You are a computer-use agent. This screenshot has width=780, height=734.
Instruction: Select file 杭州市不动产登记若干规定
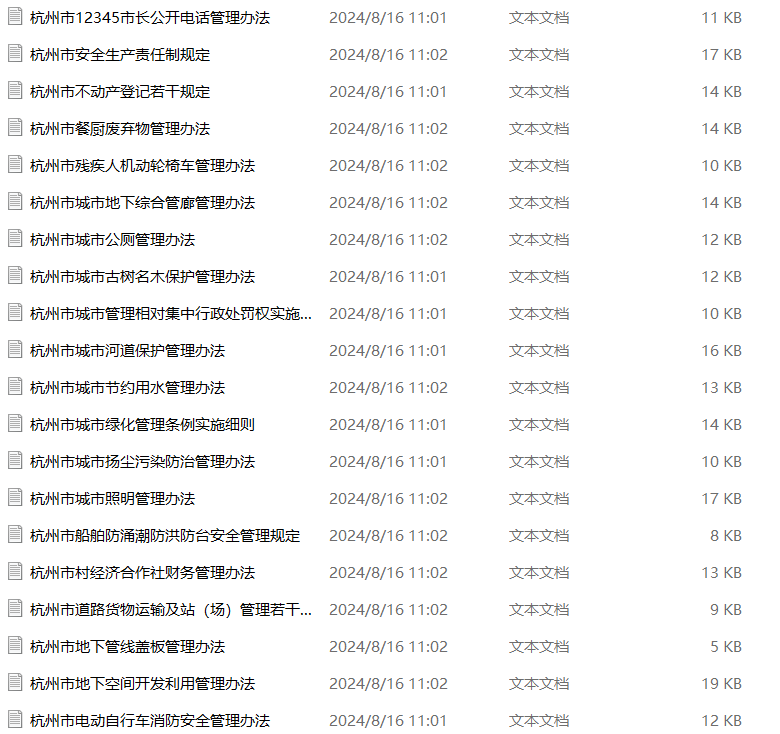point(120,92)
